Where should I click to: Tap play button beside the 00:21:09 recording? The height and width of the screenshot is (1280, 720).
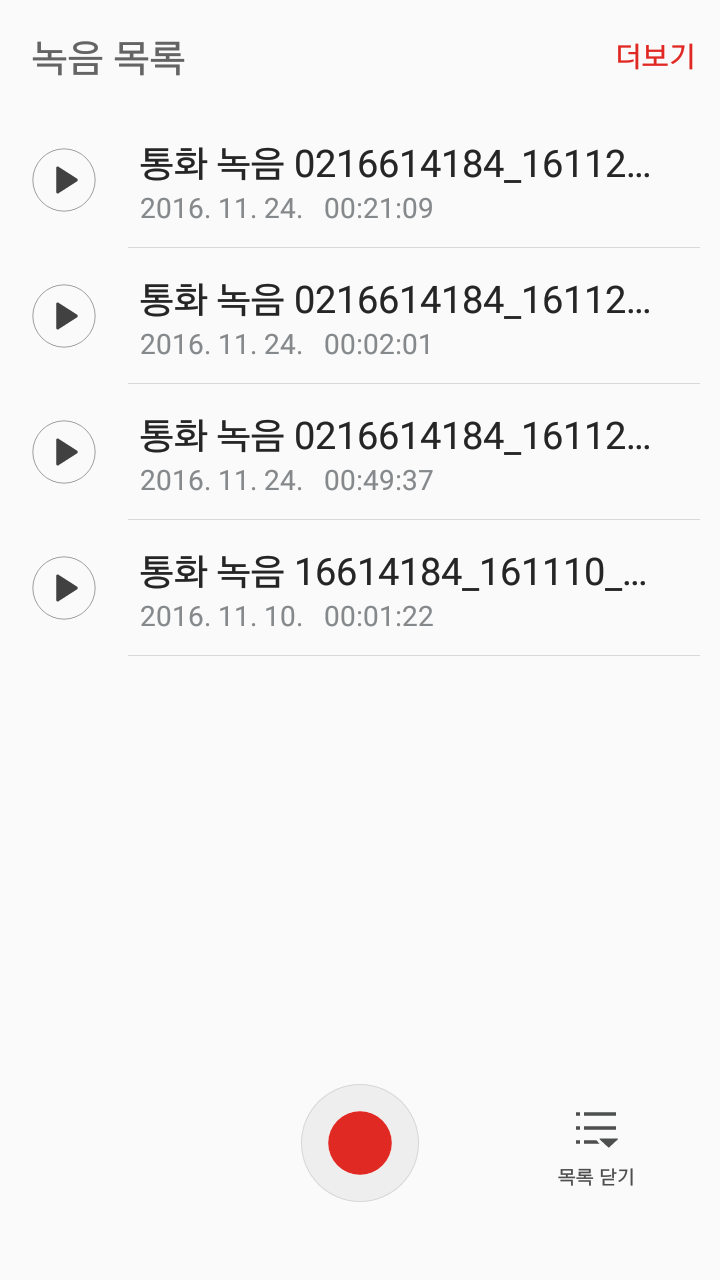click(x=64, y=180)
